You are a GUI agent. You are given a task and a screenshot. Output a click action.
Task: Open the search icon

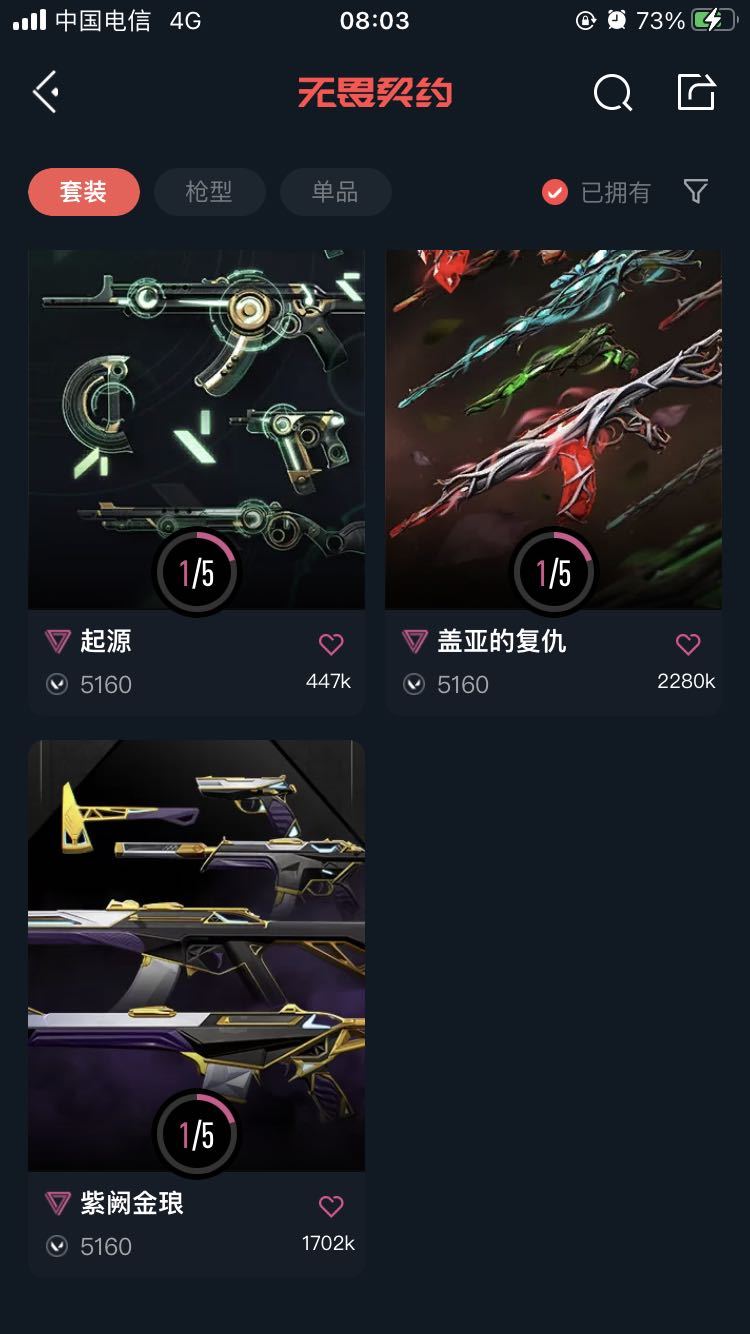613,93
